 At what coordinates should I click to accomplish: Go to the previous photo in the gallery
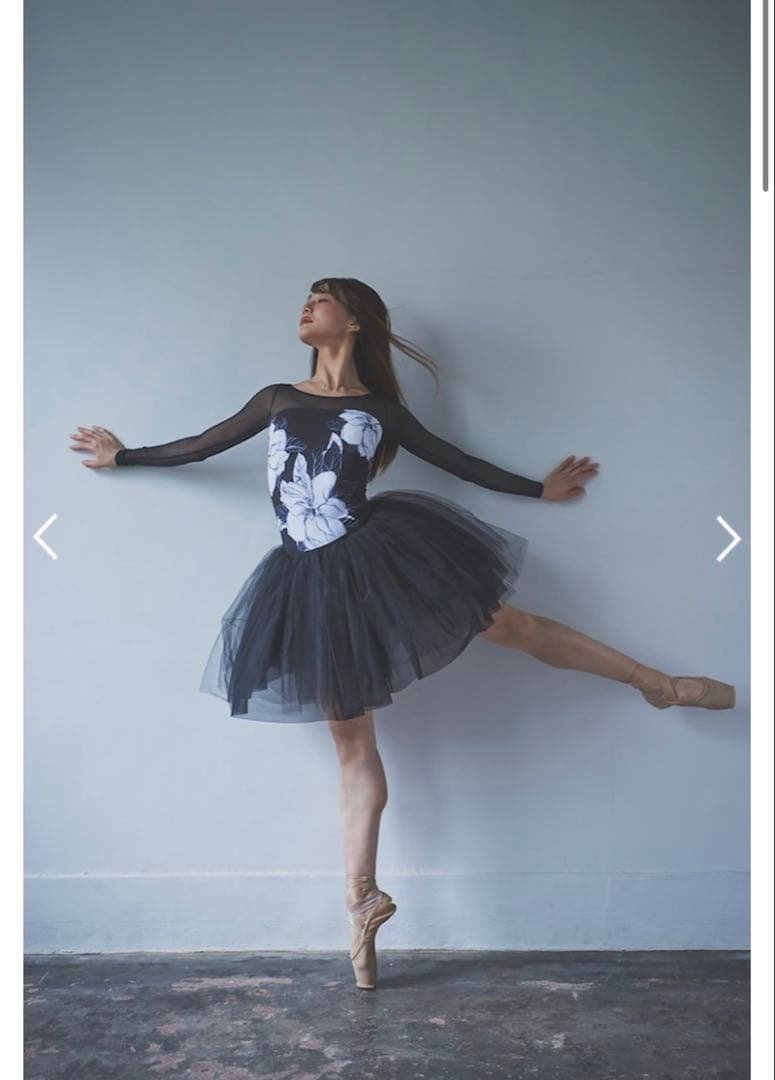point(46,537)
